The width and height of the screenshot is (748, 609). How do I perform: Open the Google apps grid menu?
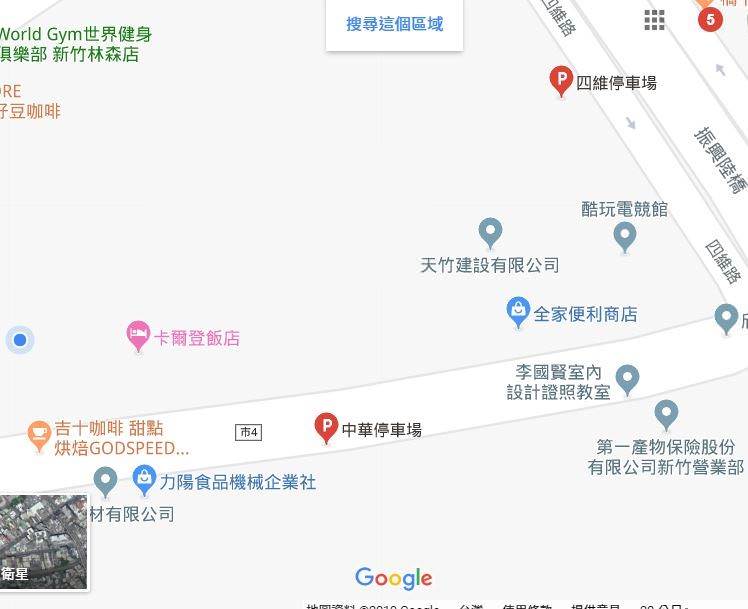(x=654, y=20)
